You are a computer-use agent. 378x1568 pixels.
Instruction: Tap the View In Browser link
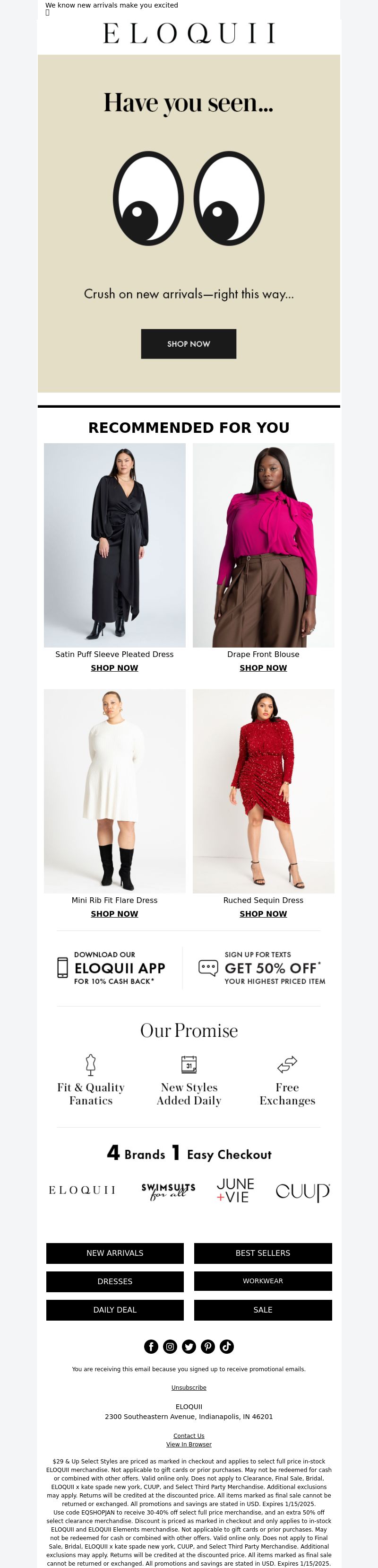pos(189,1444)
